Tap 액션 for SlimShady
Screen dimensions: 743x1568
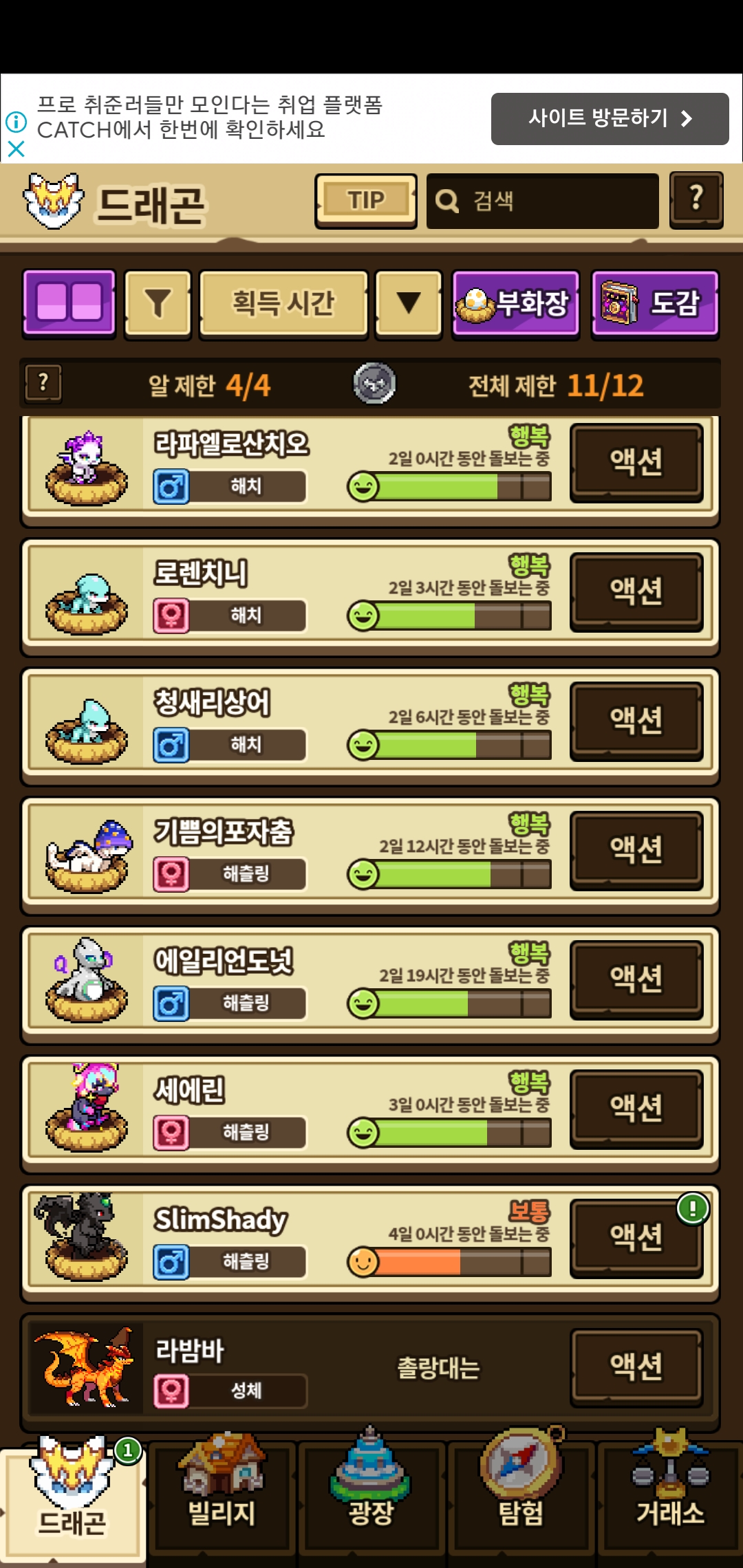tap(636, 1237)
